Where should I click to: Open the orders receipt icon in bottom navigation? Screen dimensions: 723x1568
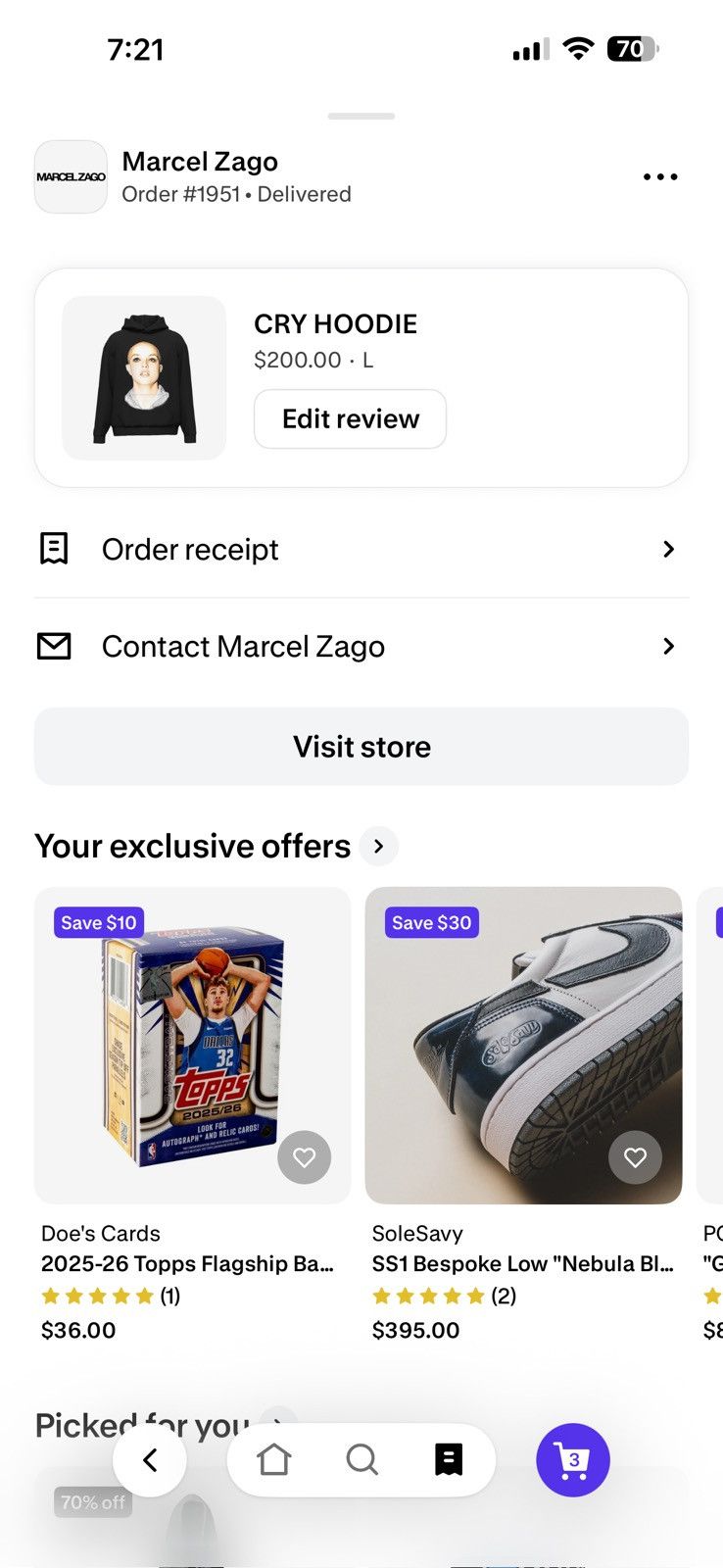[450, 1459]
